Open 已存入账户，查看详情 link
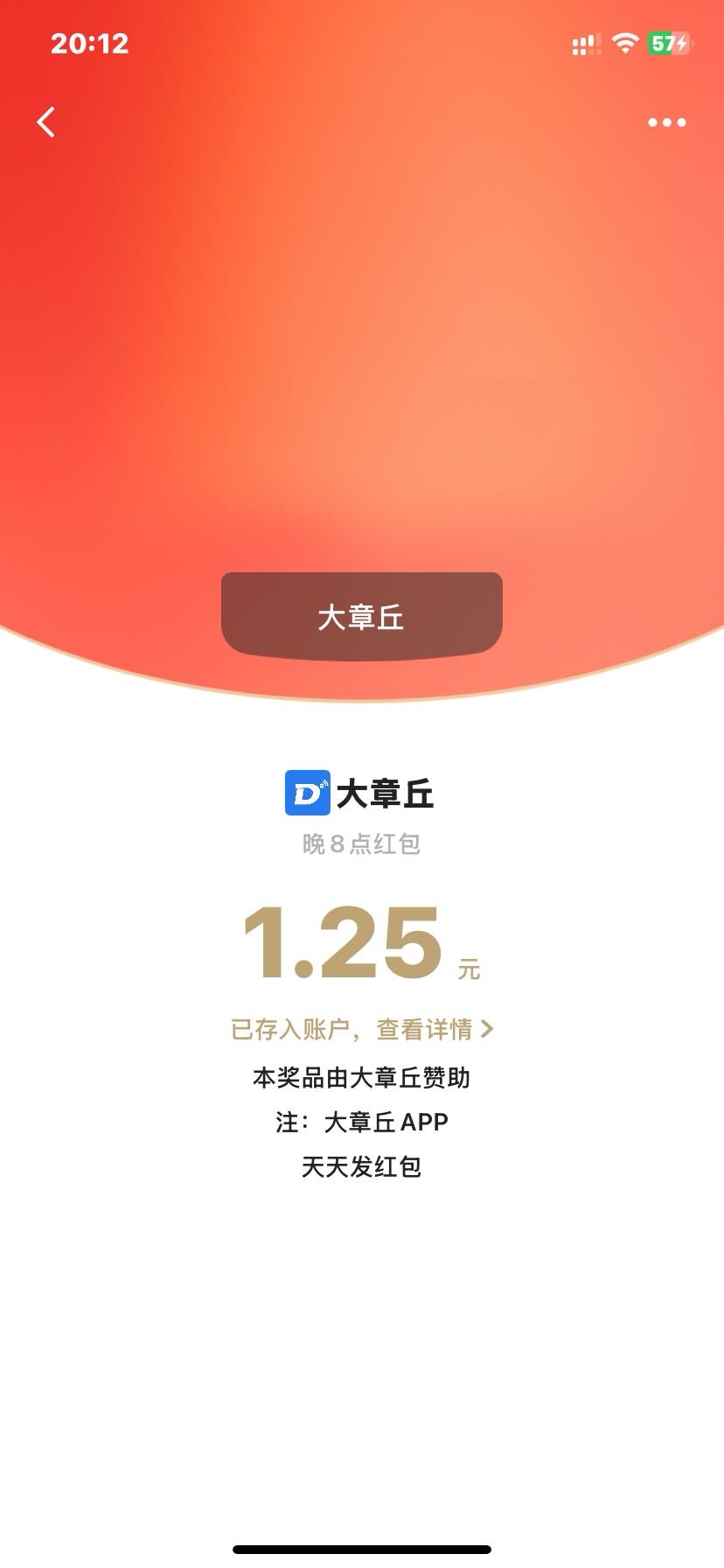This screenshot has height=1568, width=724. (x=361, y=1029)
